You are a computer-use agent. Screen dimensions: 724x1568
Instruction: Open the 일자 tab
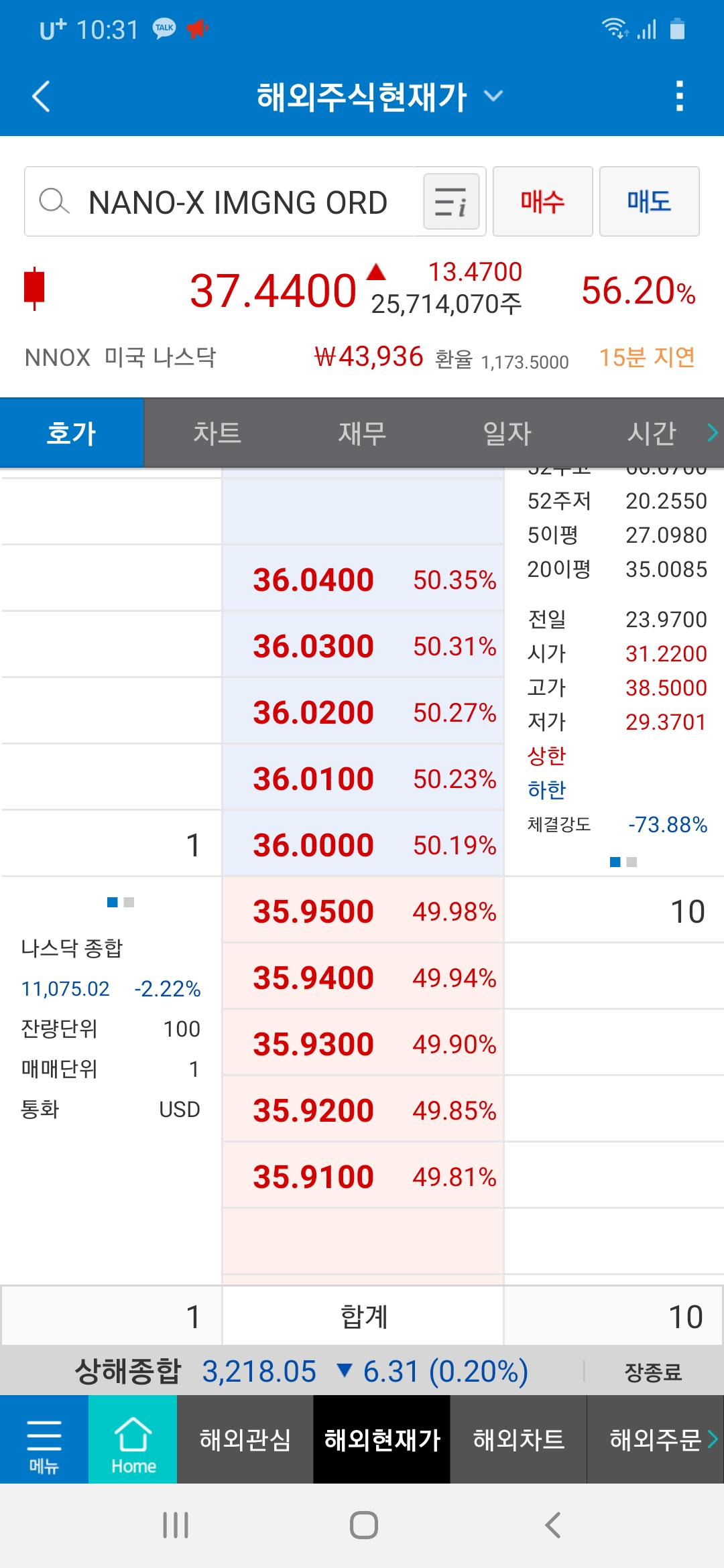(x=507, y=433)
